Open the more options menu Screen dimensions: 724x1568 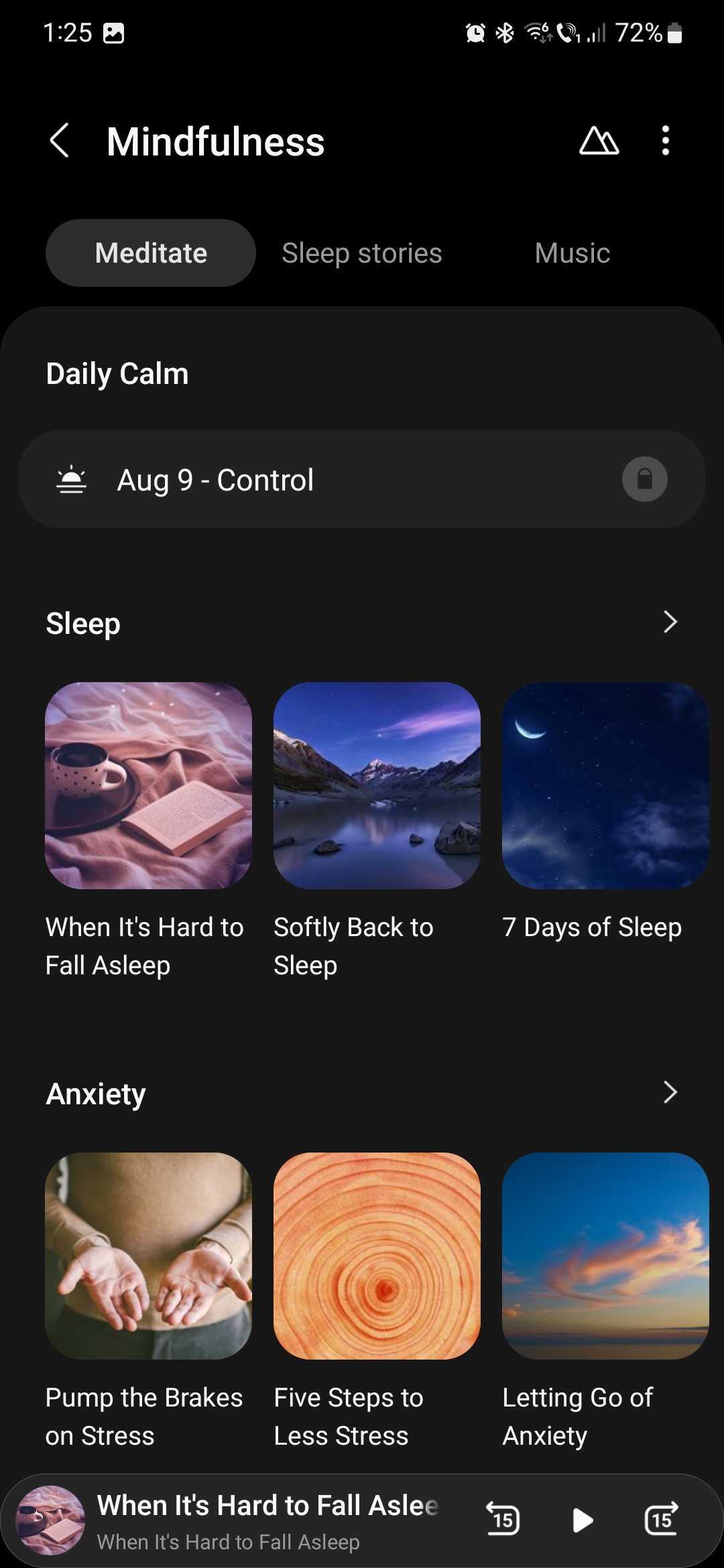pos(665,141)
